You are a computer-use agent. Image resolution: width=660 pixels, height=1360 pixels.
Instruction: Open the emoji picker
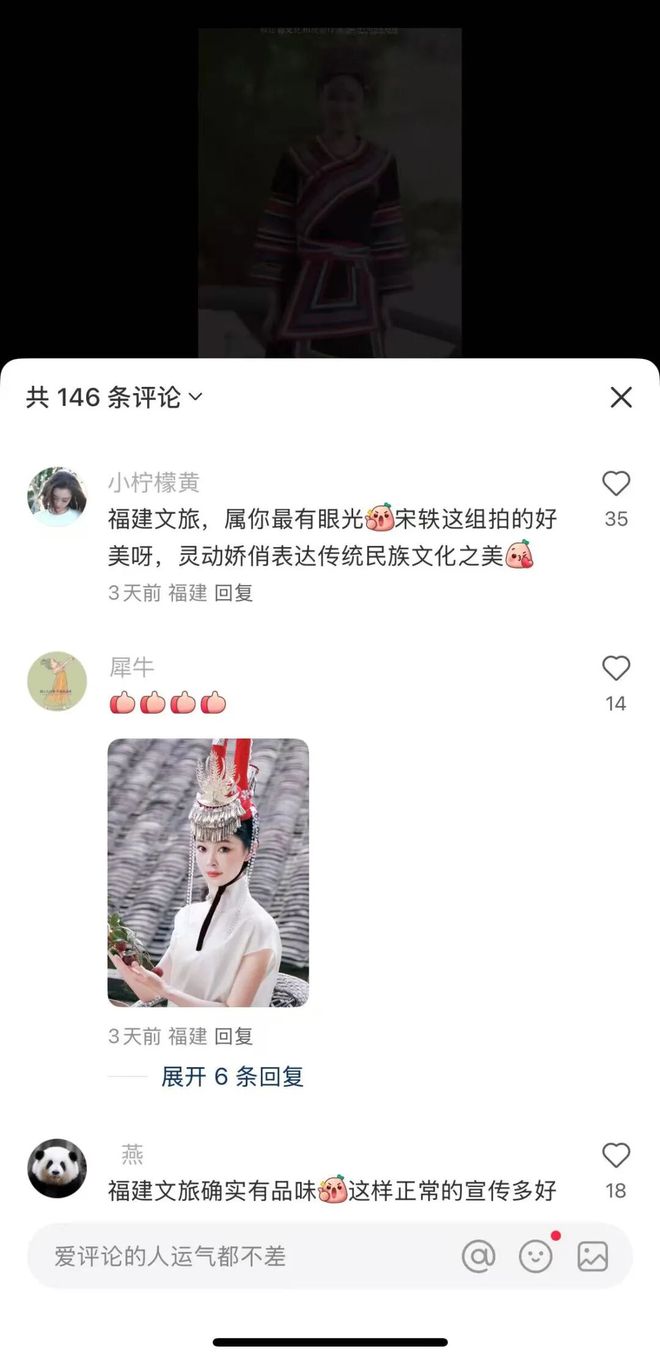(x=536, y=1256)
